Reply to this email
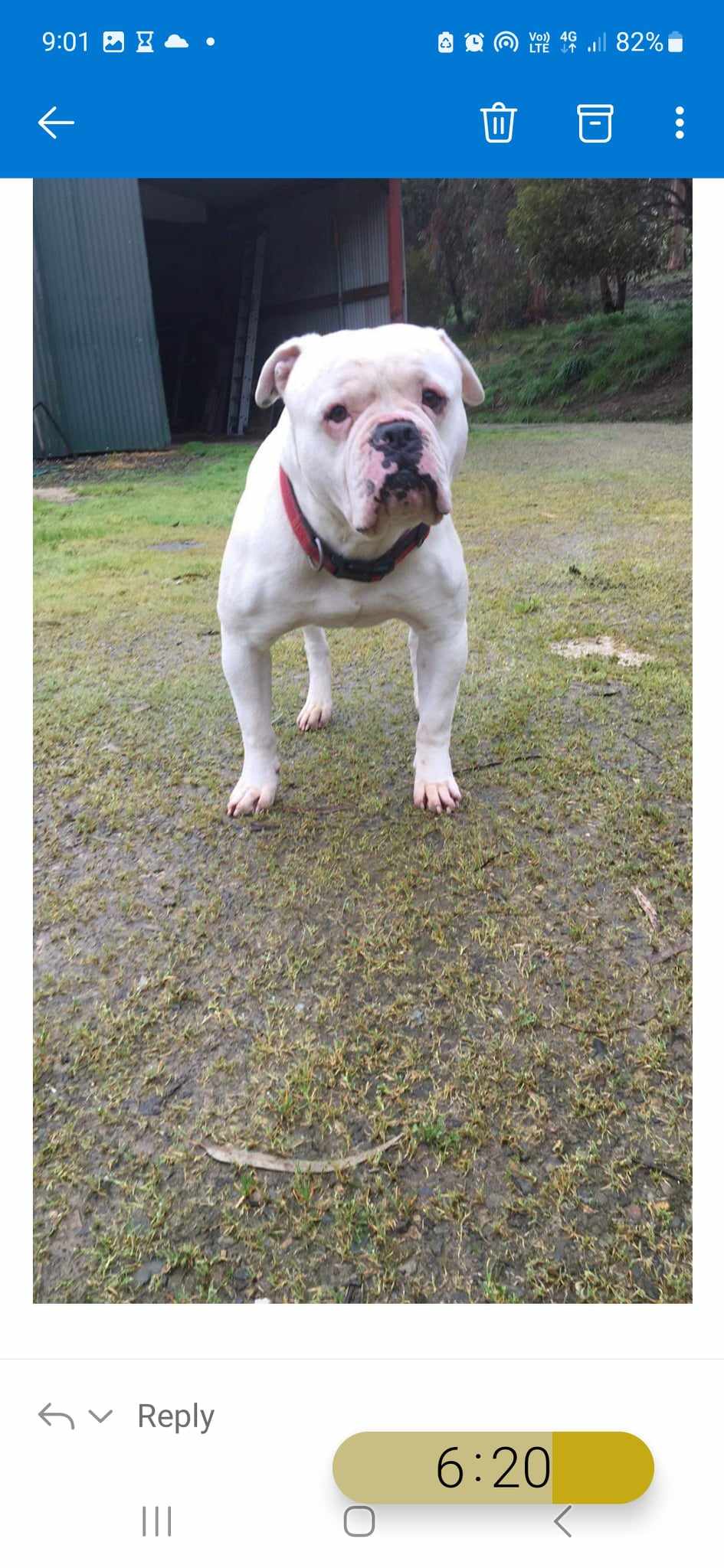Image resolution: width=724 pixels, height=1568 pixels. pyautogui.click(x=175, y=1416)
